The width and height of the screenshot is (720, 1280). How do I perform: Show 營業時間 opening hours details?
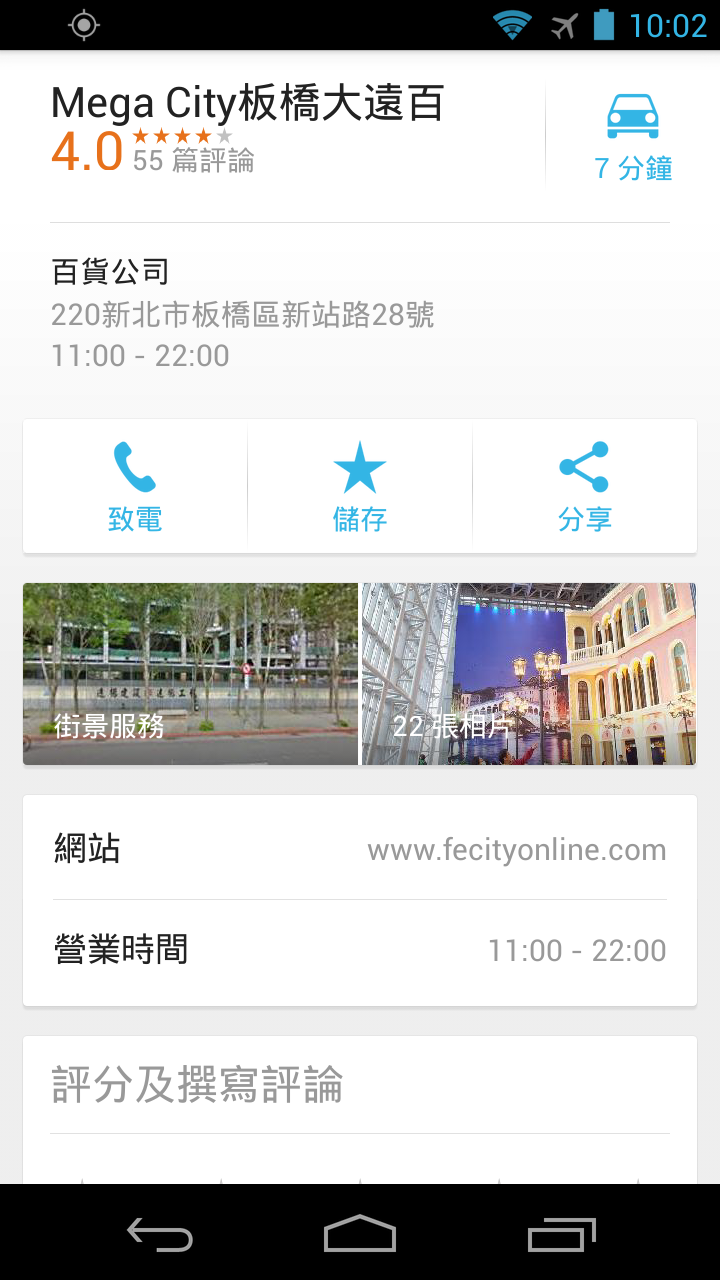[x=360, y=951]
